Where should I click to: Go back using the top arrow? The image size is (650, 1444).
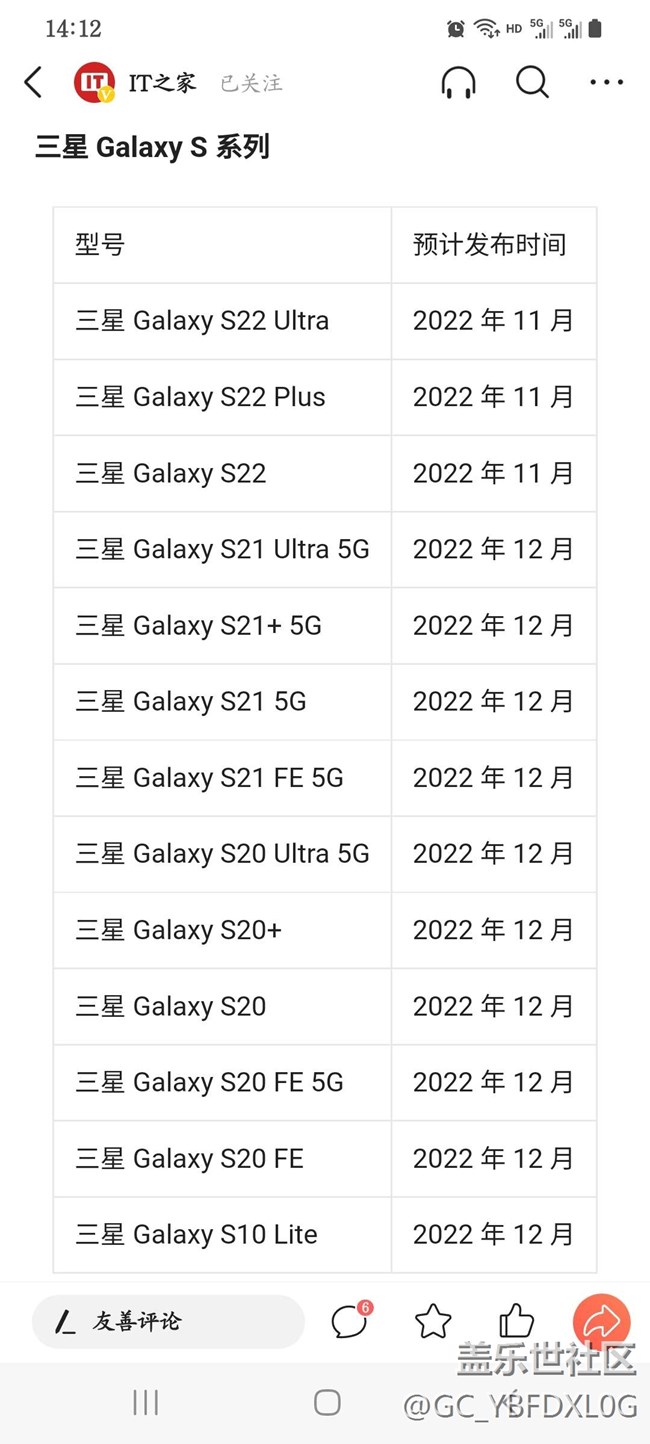click(33, 83)
